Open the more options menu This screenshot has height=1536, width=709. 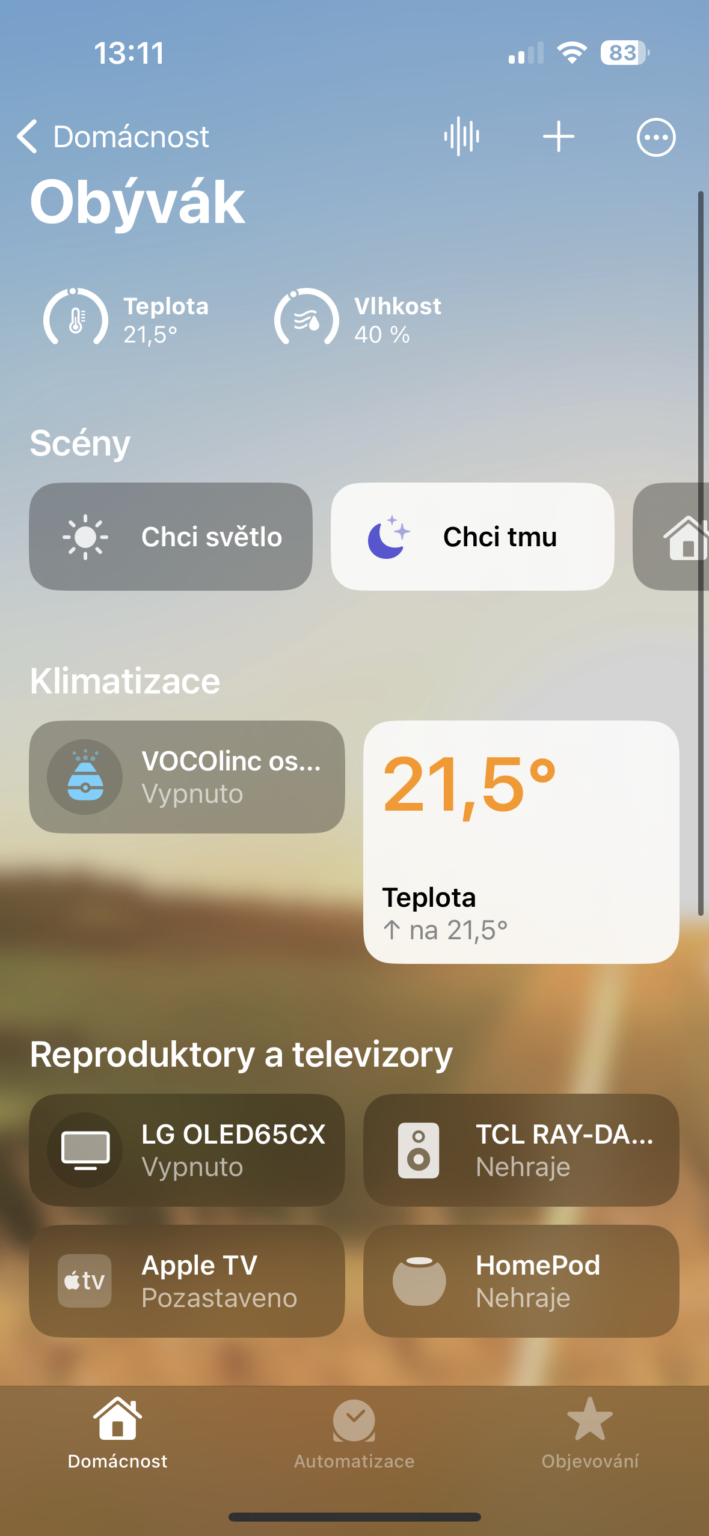656,137
